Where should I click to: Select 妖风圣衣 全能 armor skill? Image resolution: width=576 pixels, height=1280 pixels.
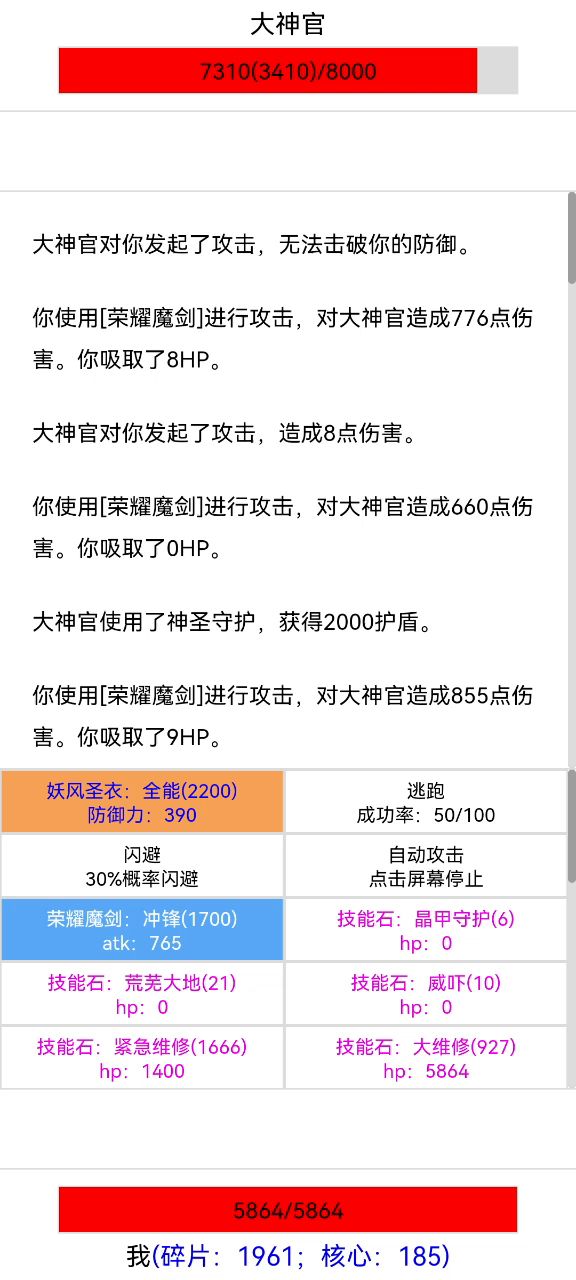[x=142, y=802]
